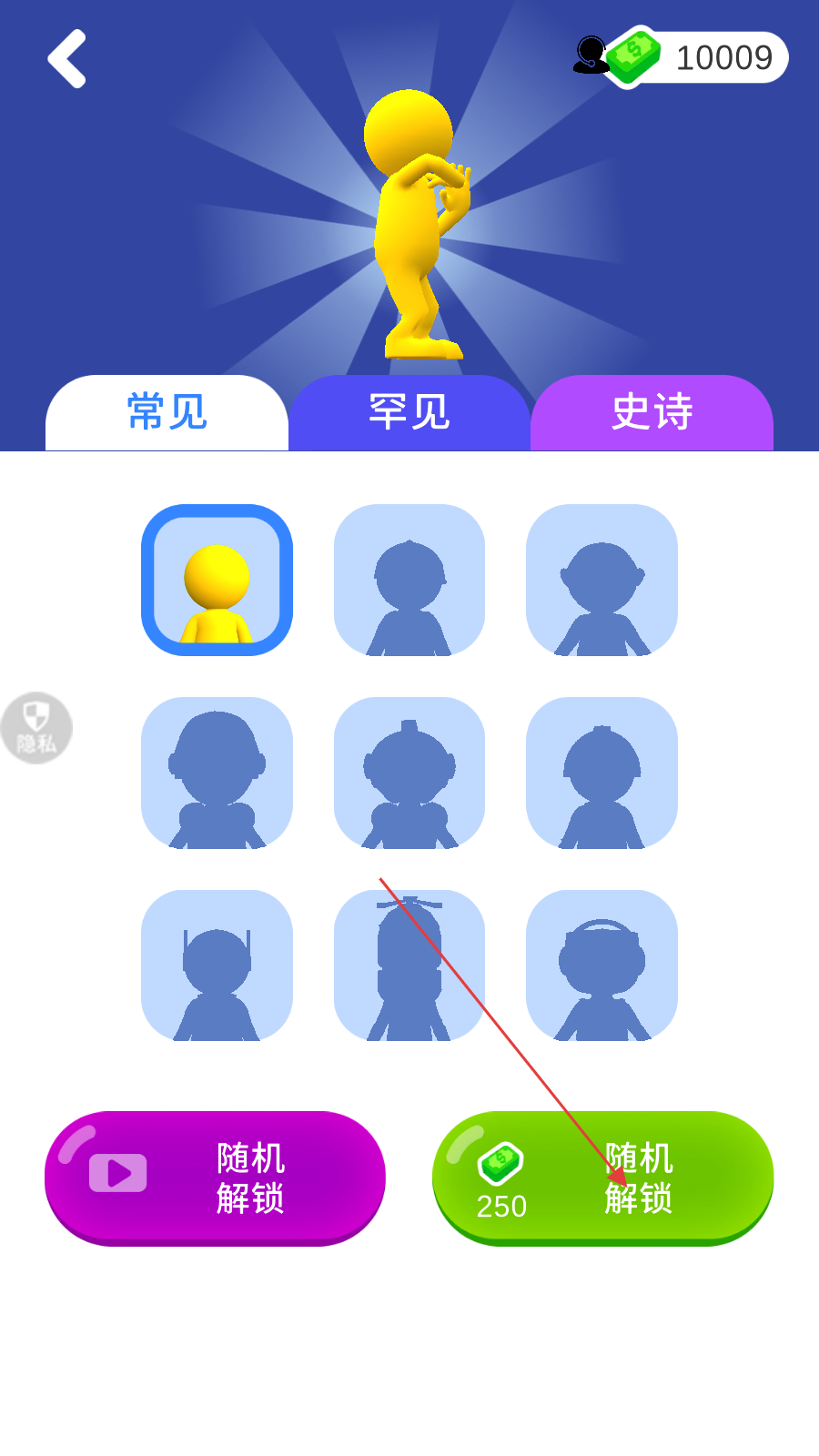
Task: Switch to the 罕见 tab
Action: [409, 412]
